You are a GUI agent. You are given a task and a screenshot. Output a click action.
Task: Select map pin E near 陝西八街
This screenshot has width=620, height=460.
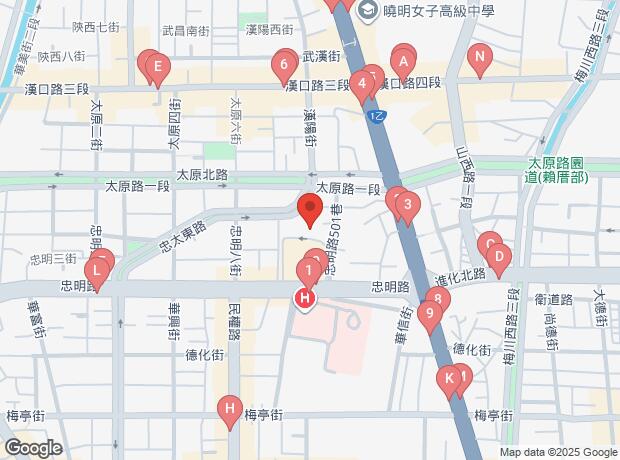tap(155, 70)
